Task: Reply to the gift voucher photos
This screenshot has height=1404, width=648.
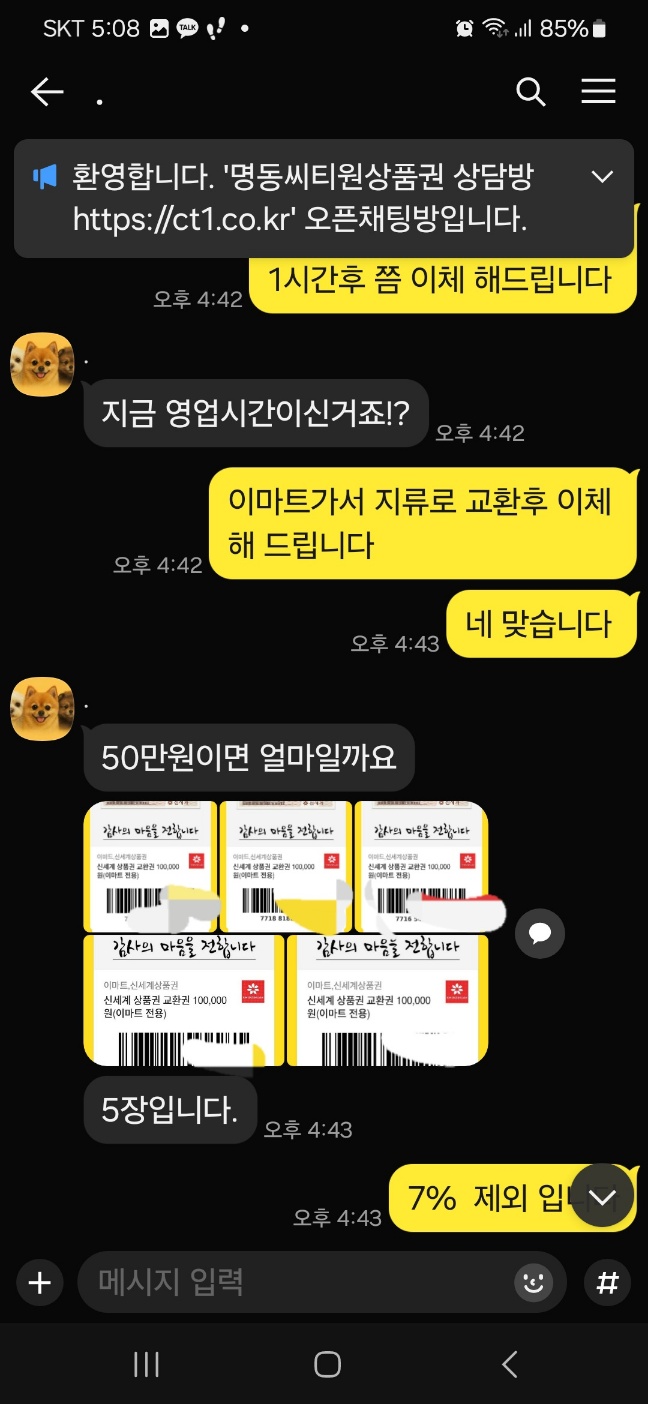Action: (540, 934)
